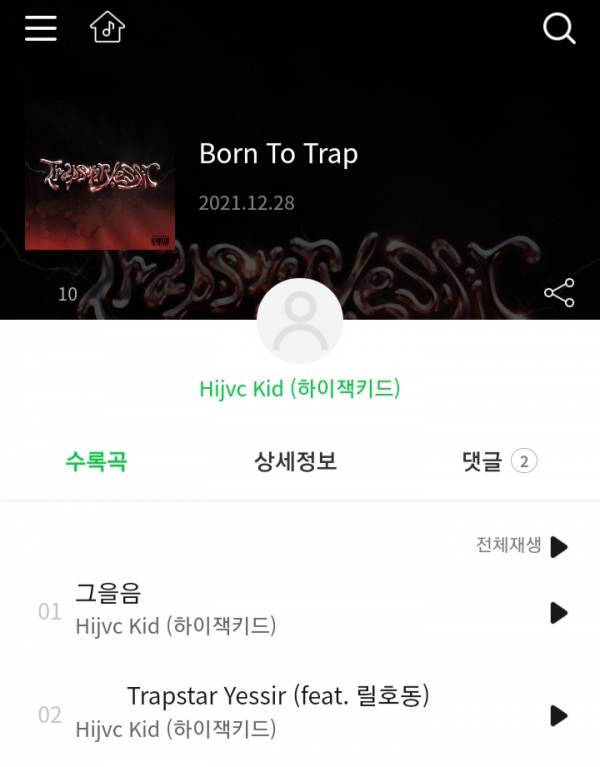Viewport: 600px width, 767px height.
Task: Switch to the 수록곡 tab
Action: (x=97, y=461)
